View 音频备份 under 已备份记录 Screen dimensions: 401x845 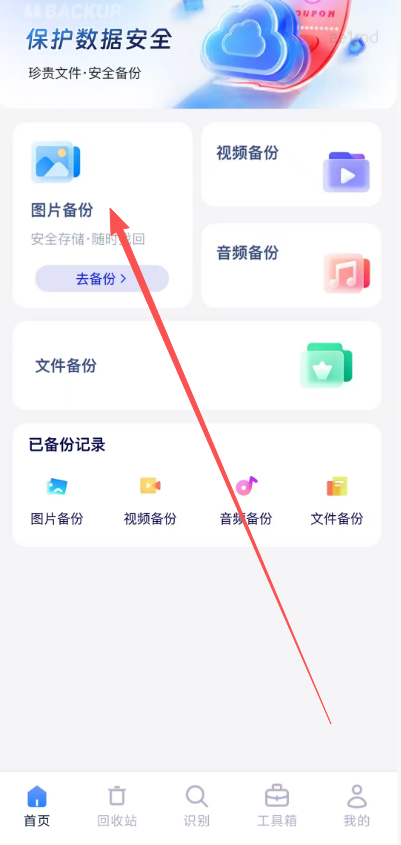click(246, 501)
